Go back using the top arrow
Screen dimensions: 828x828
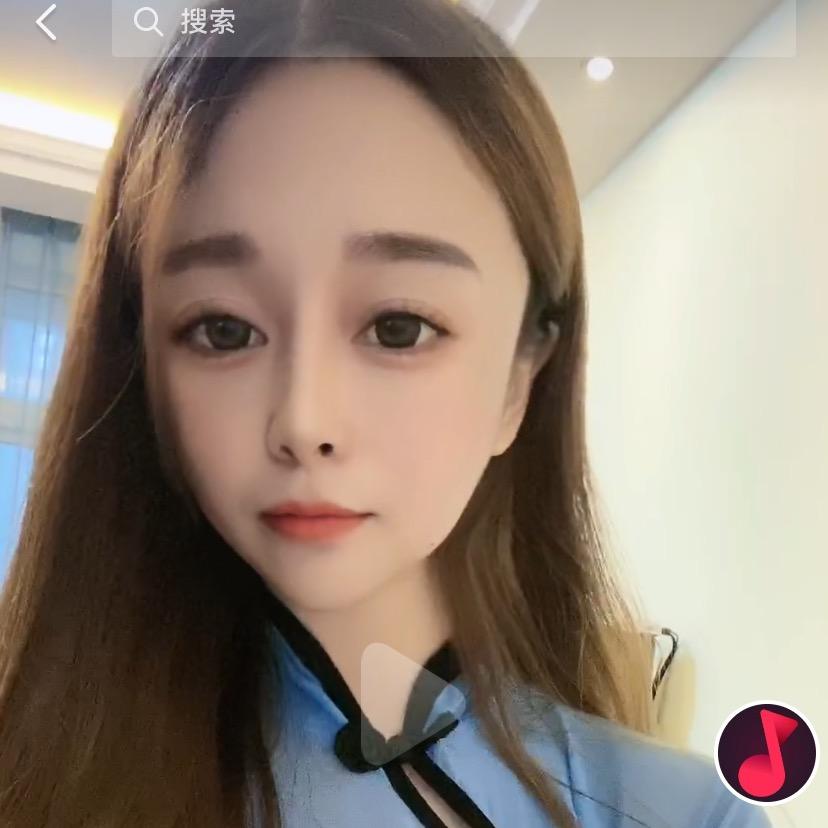(x=46, y=22)
